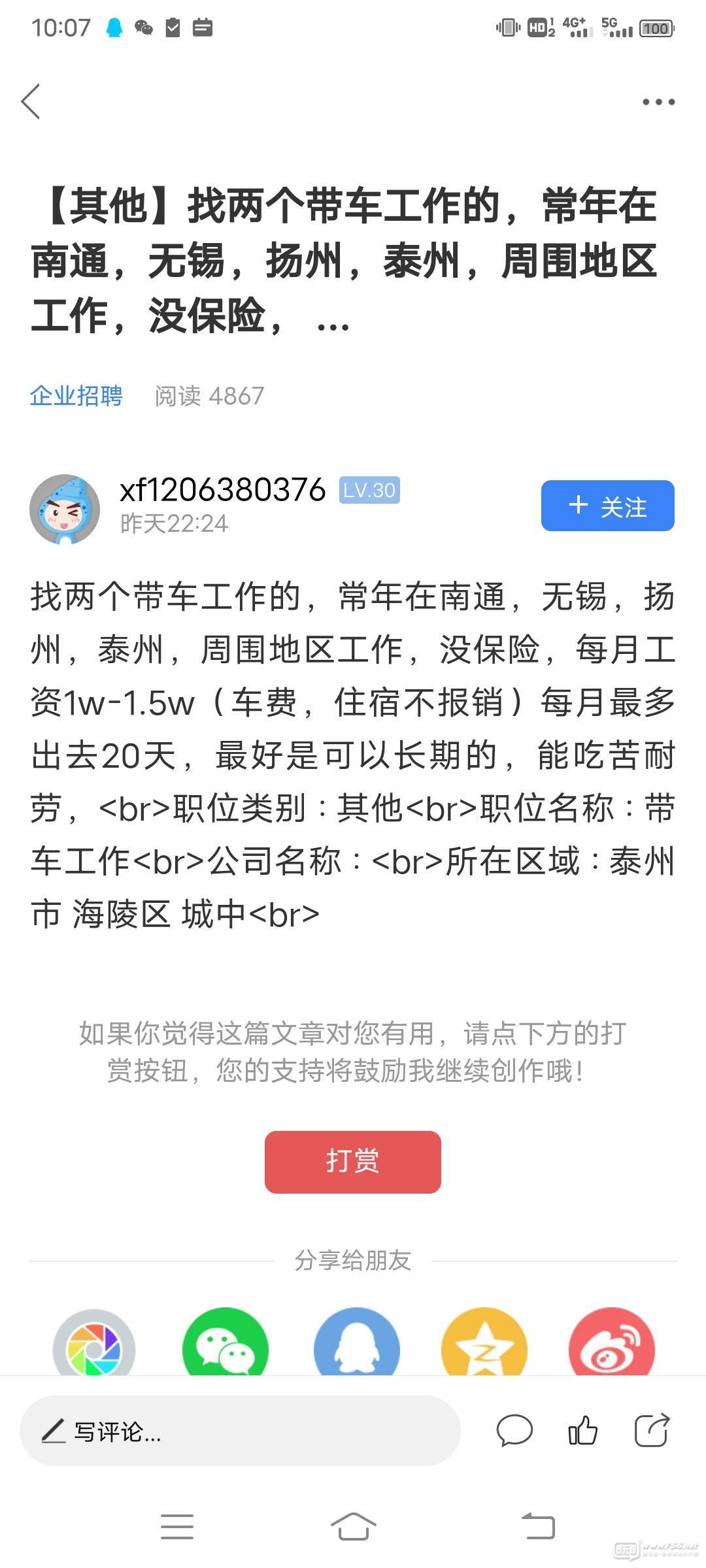The image size is (706, 1568).
Task: Follow the author with the 关注 button
Action: click(x=607, y=506)
